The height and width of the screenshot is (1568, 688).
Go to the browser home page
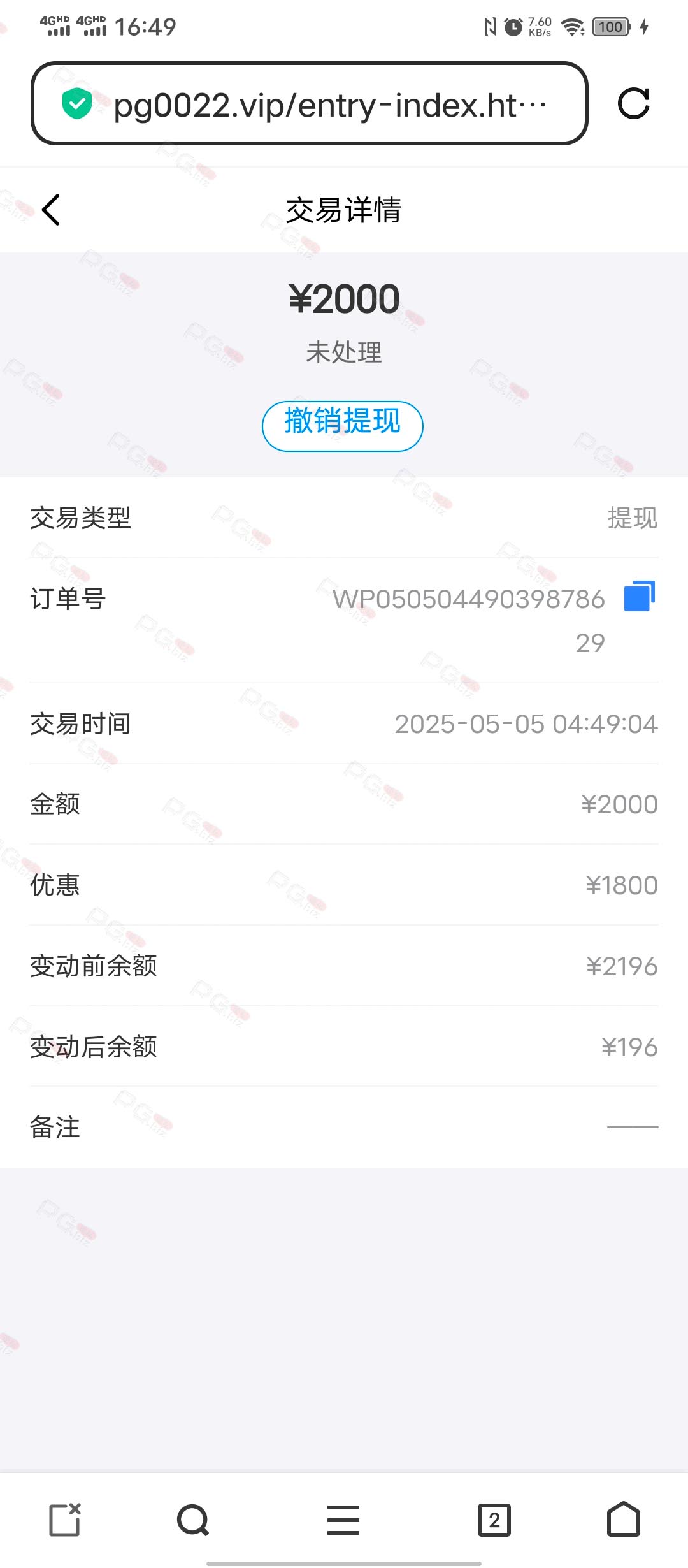click(624, 1520)
